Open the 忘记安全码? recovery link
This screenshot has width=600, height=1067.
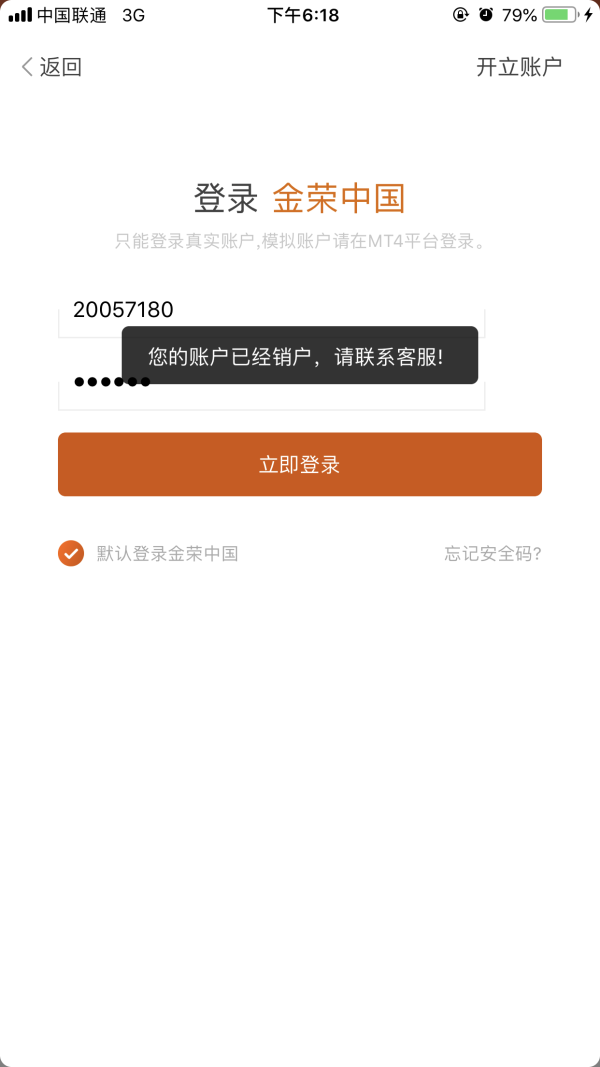(493, 553)
